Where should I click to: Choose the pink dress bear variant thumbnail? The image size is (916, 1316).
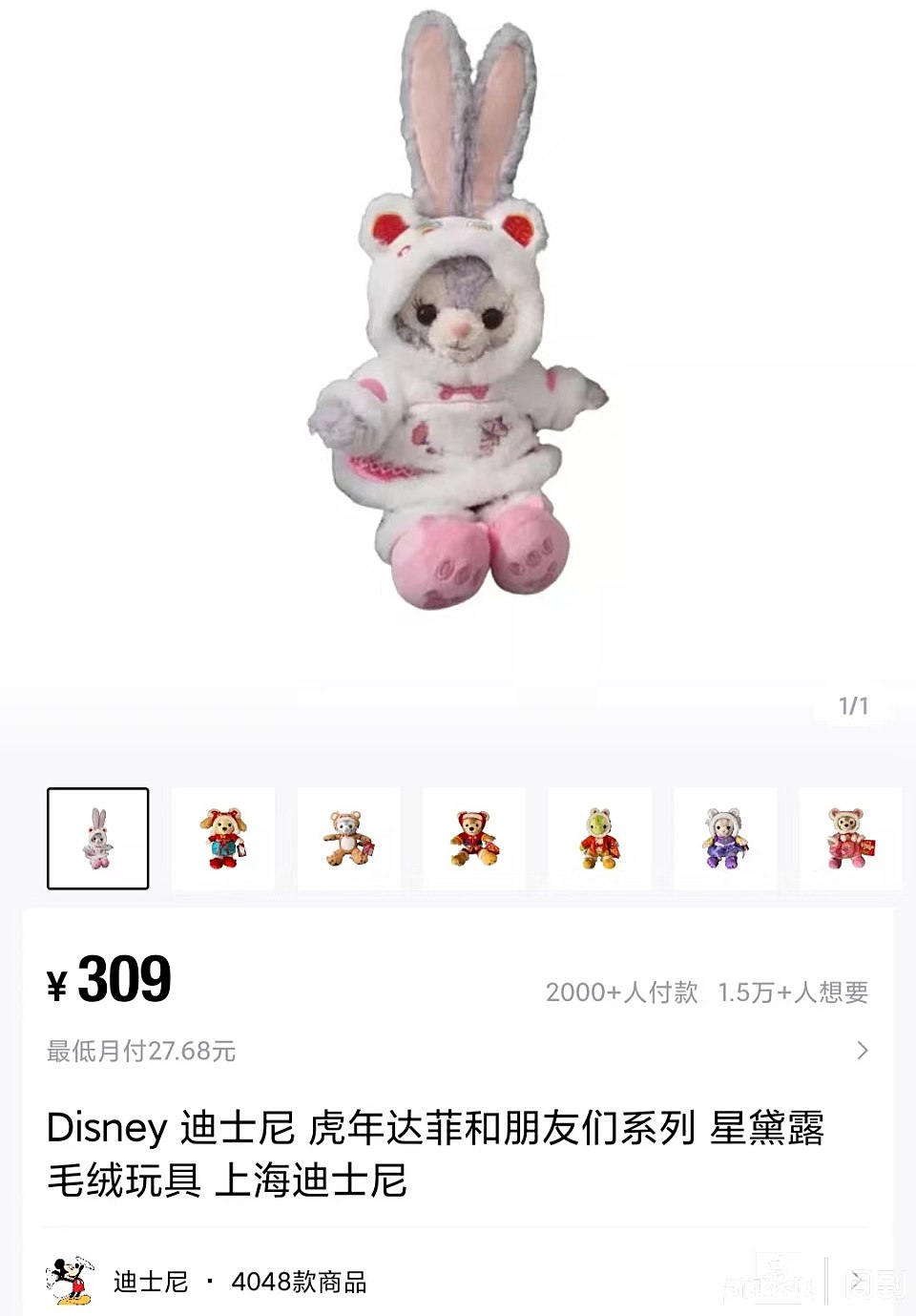(849, 838)
